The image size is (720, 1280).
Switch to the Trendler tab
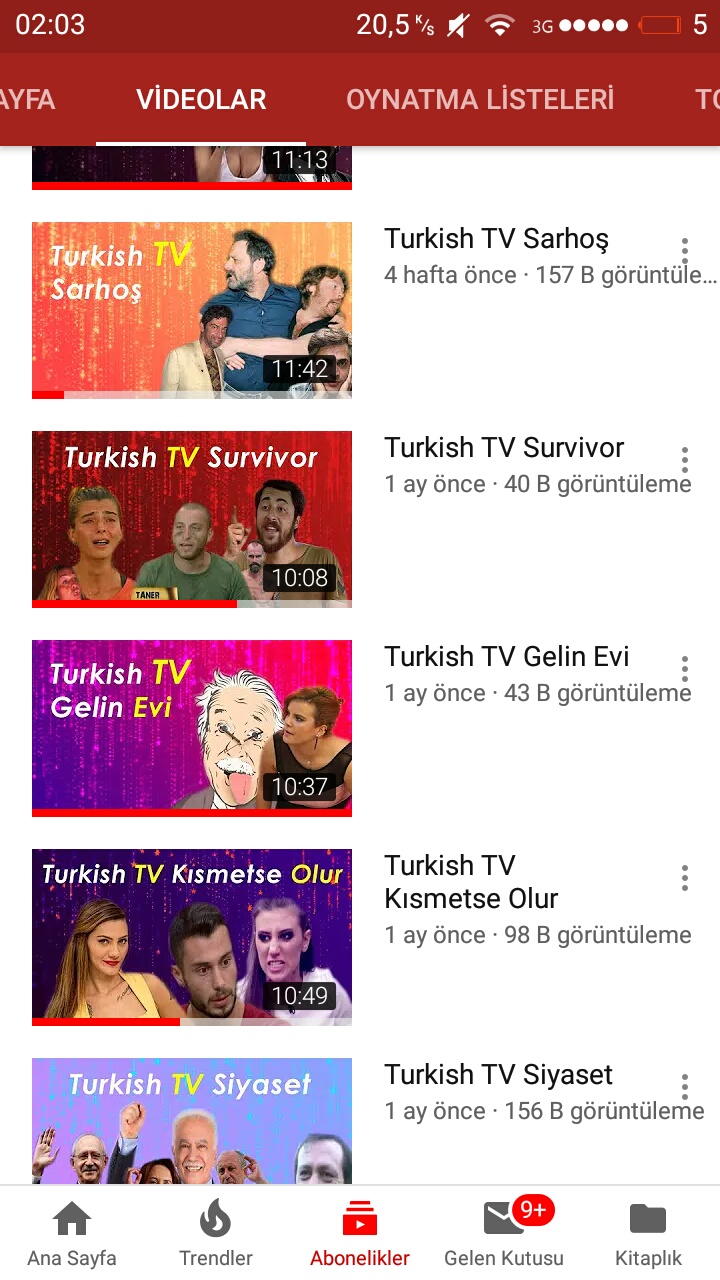click(x=215, y=1235)
